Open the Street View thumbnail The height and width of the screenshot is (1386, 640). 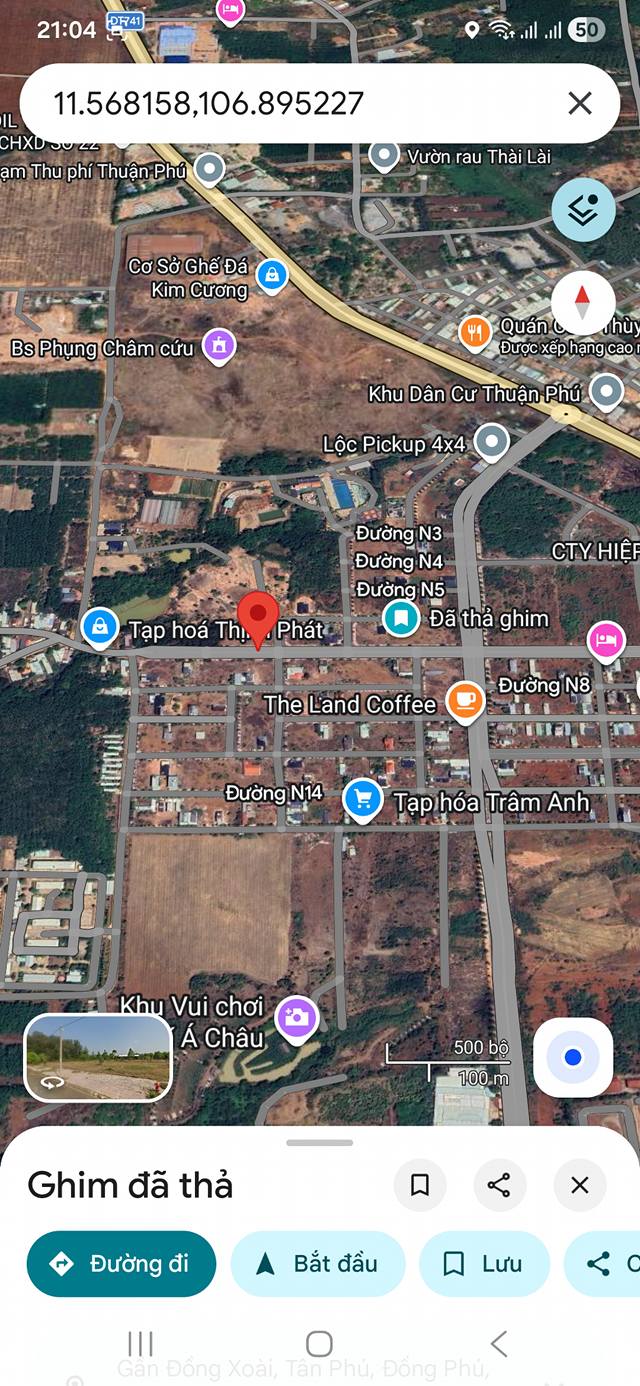(98, 1057)
